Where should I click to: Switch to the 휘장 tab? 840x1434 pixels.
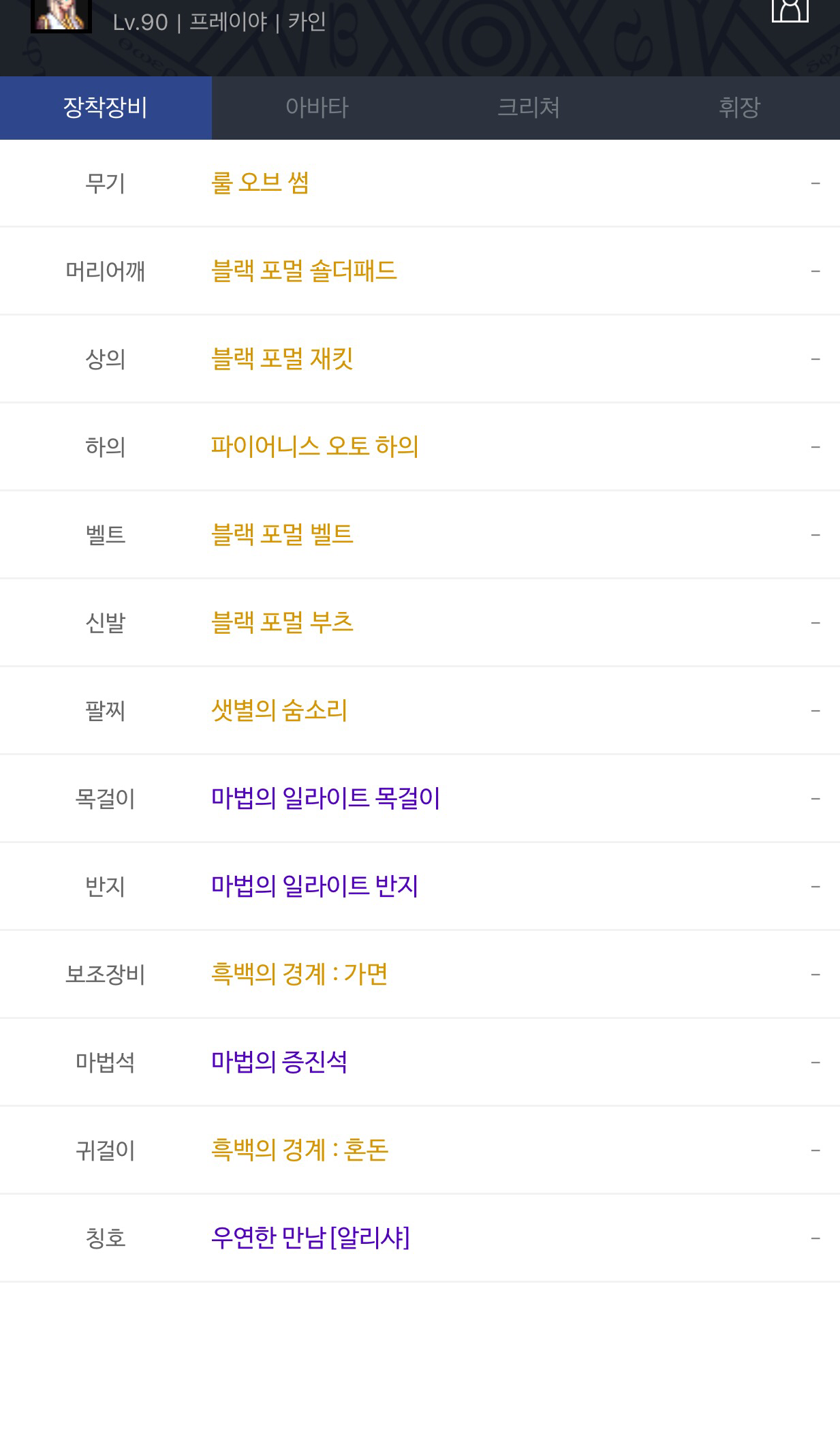coord(739,108)
